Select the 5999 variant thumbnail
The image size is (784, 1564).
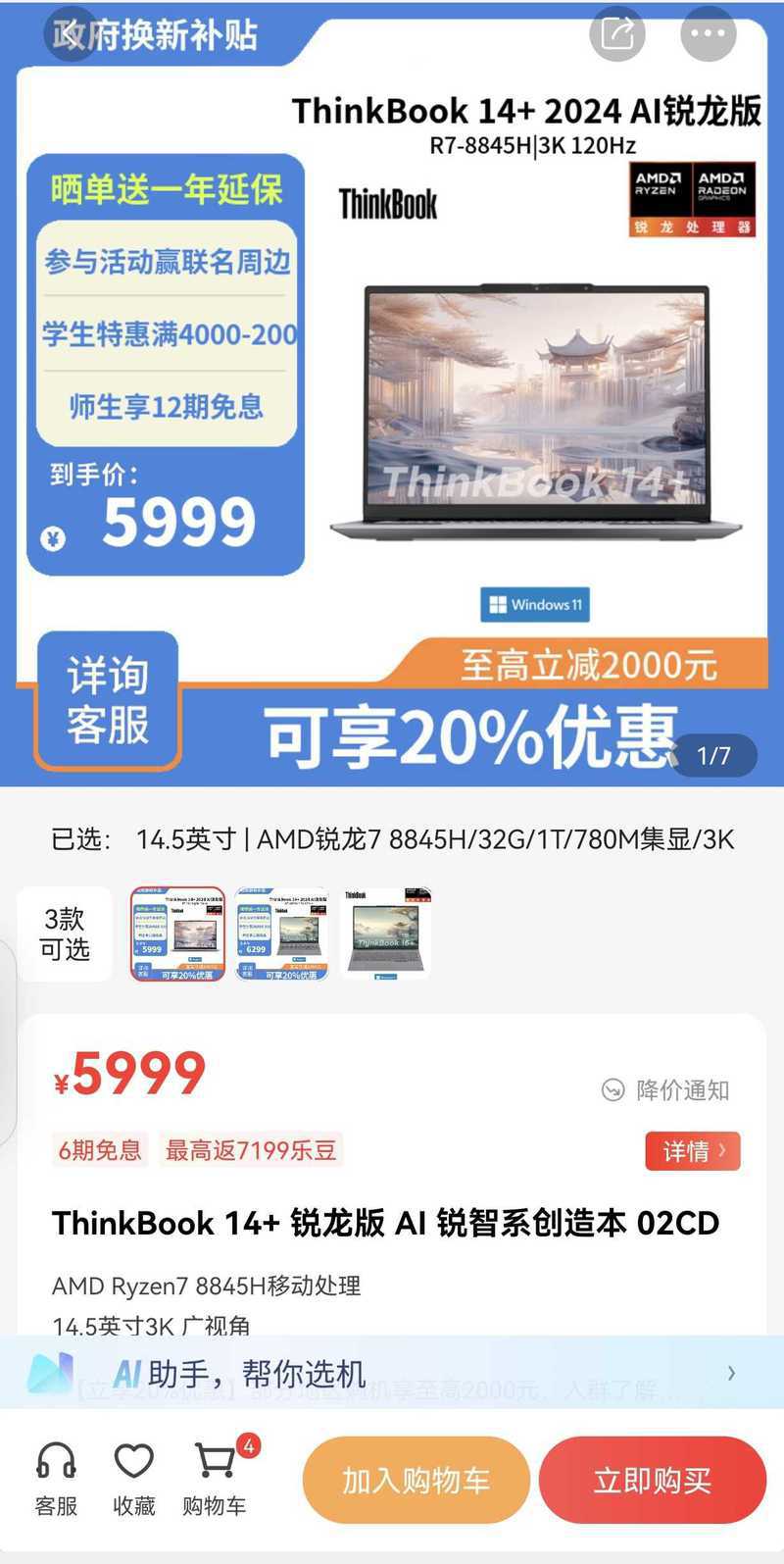tap(177, 933)
